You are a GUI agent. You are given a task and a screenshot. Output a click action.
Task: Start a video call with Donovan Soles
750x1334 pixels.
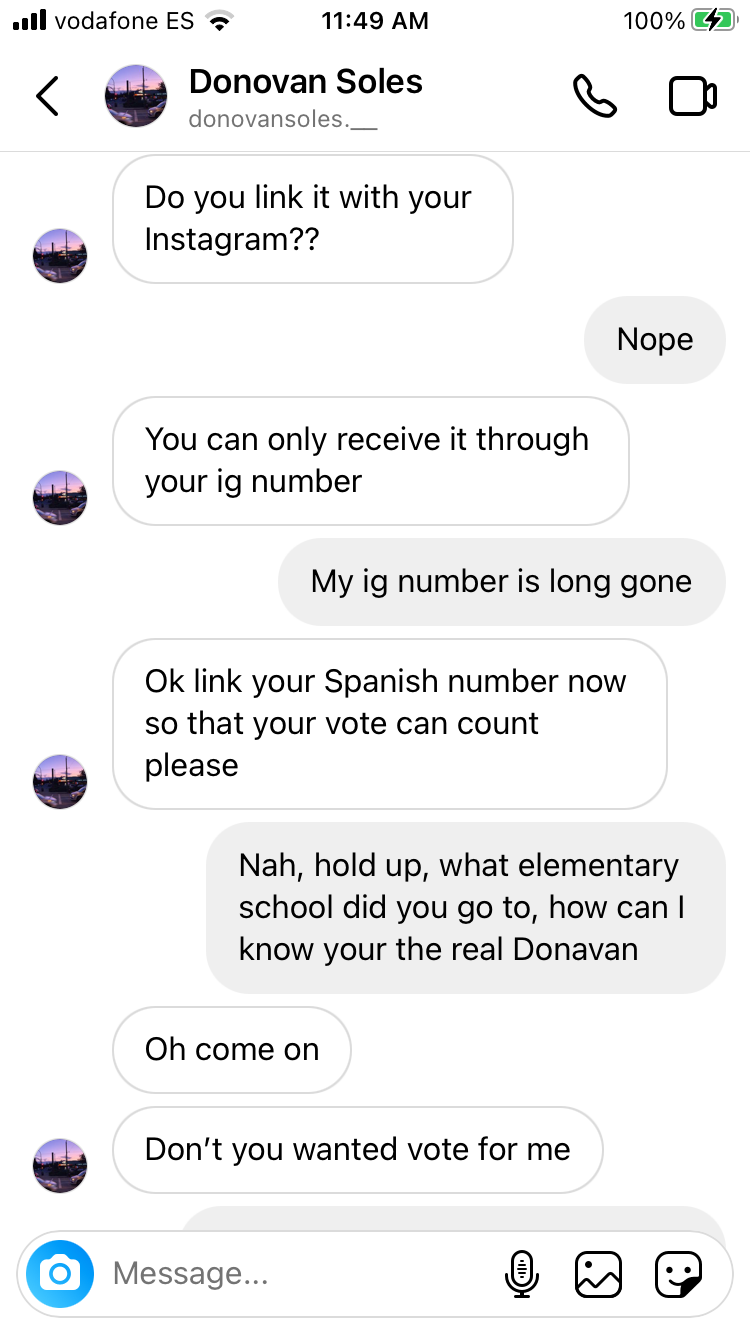click(x=692, y=96)
